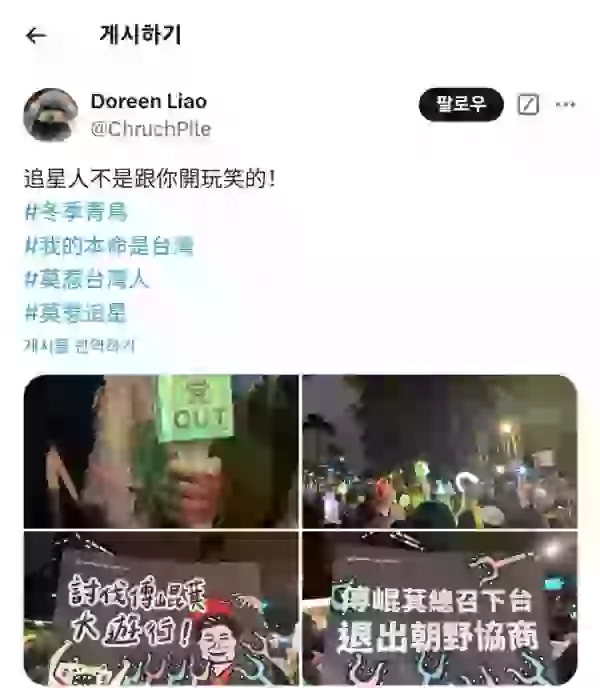Open Doreen Liao's profile picture
600x688 pixels.
50,114
